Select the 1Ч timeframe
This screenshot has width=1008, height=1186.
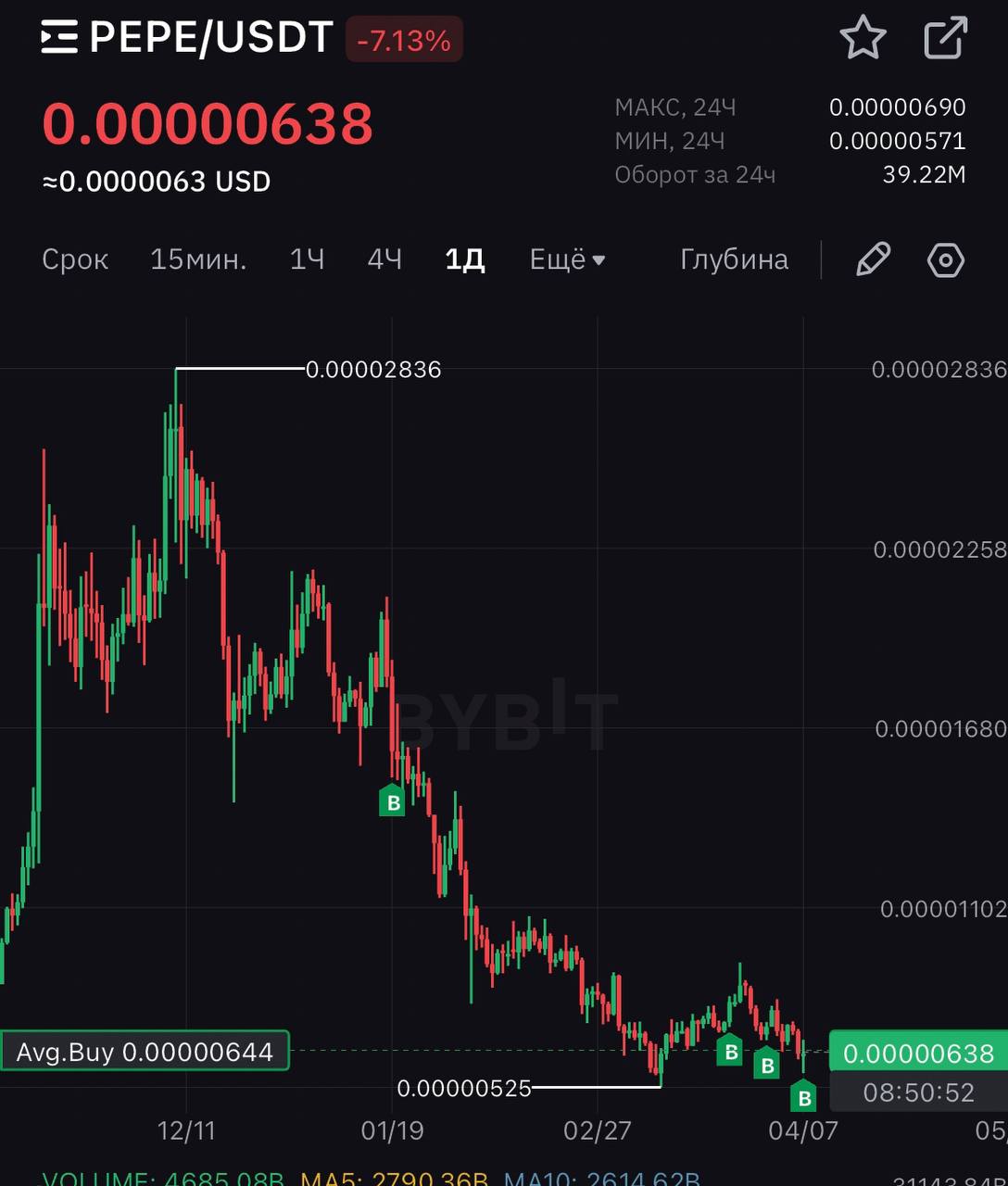307,259
